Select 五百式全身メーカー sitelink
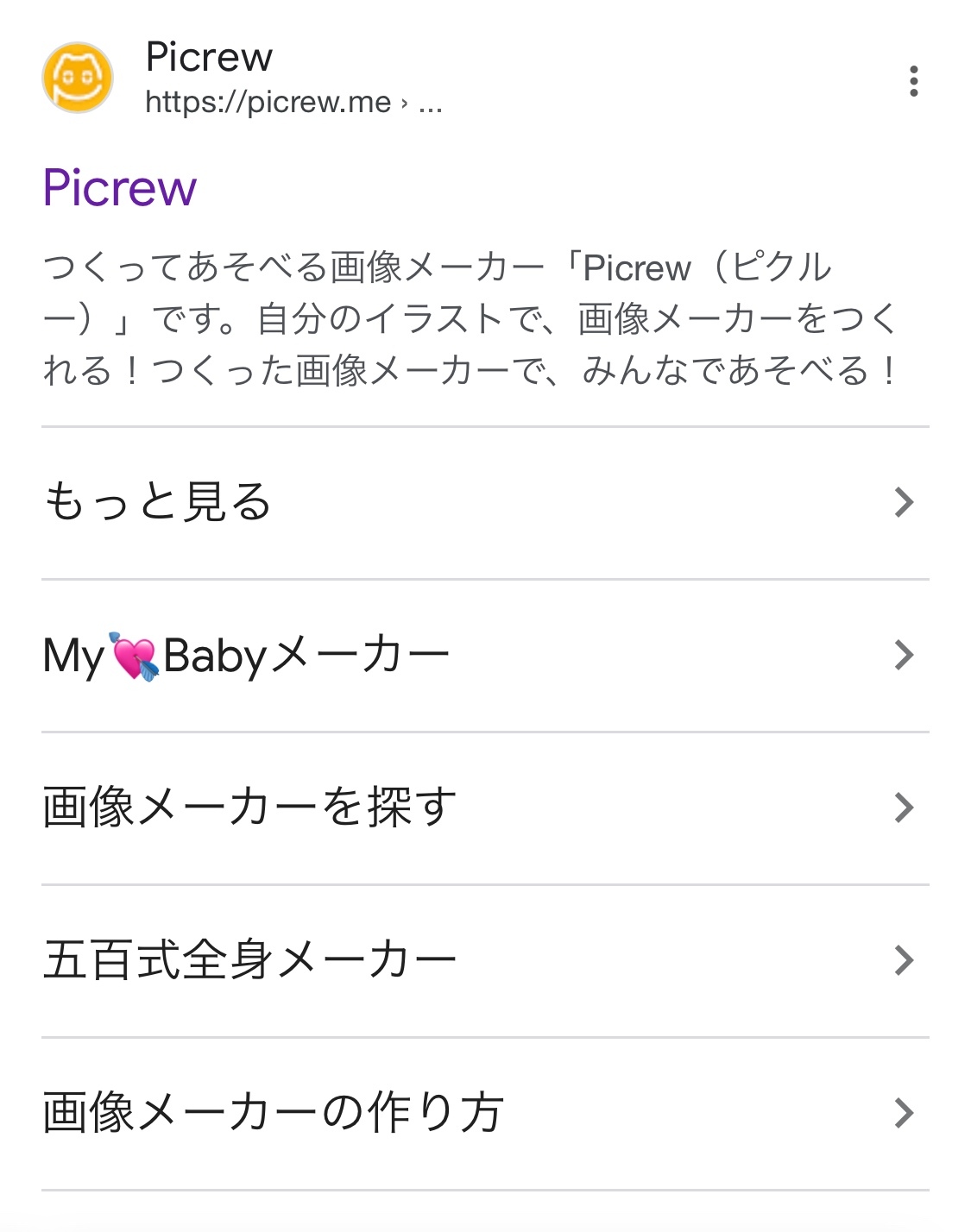The image size is (971, 1232). 485,960
